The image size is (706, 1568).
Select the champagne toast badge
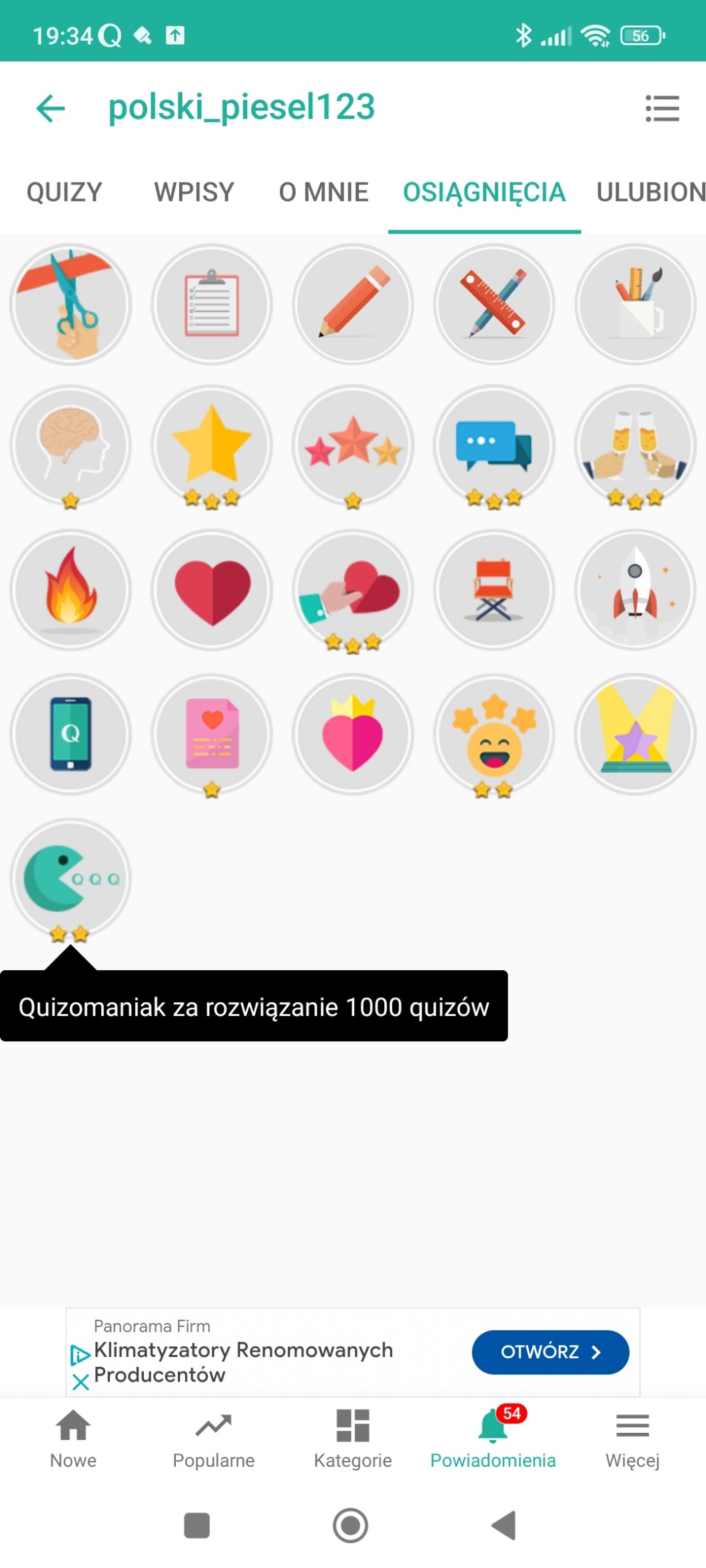point(635,445)
